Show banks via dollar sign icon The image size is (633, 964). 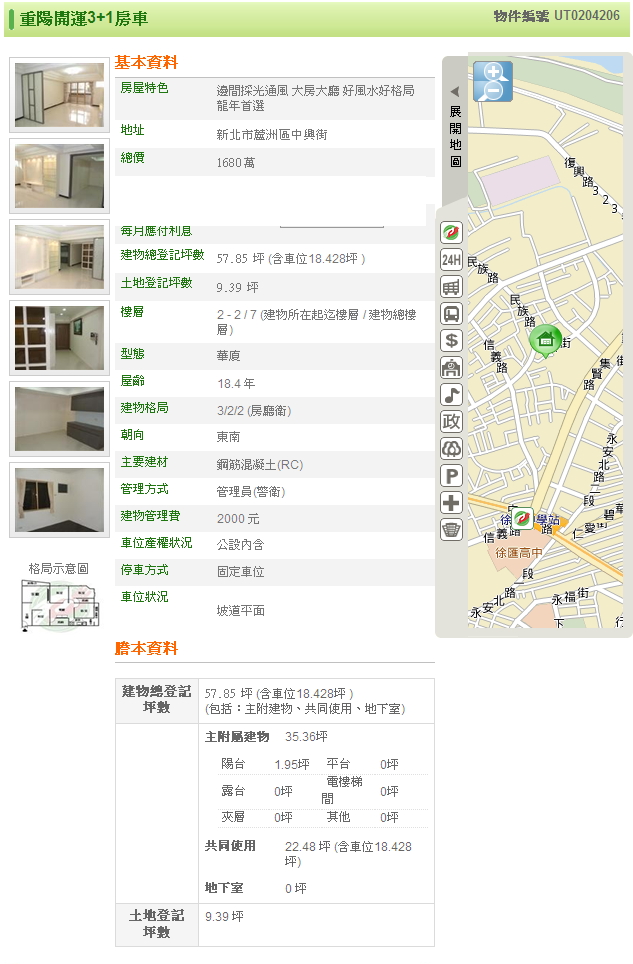coord(451,340)
